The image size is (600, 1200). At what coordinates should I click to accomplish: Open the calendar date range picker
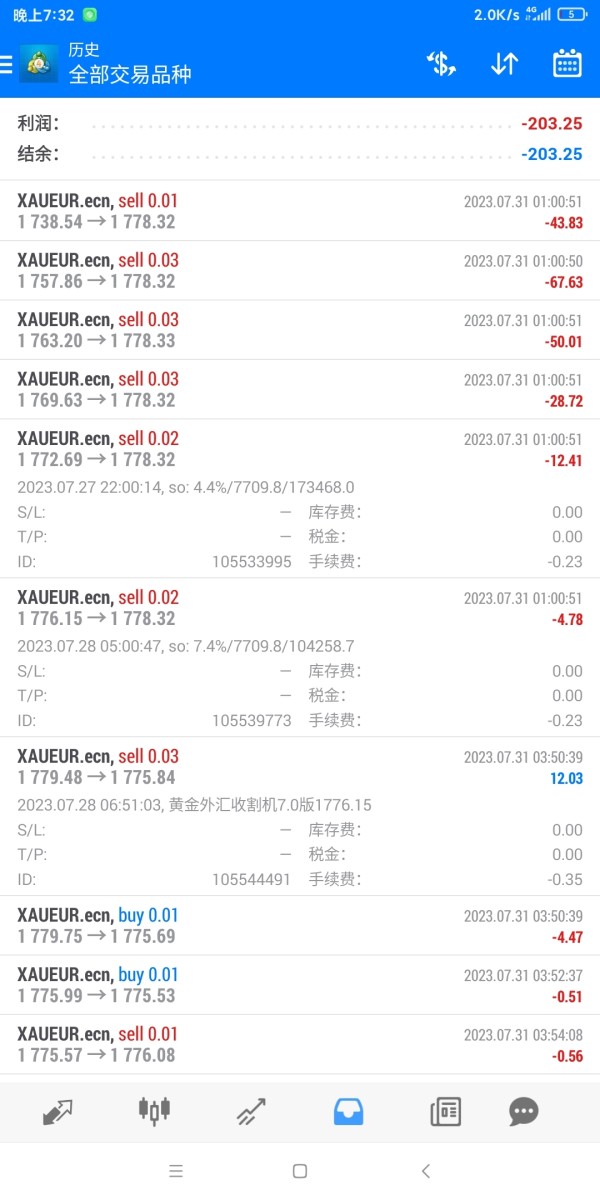[567, 63]
